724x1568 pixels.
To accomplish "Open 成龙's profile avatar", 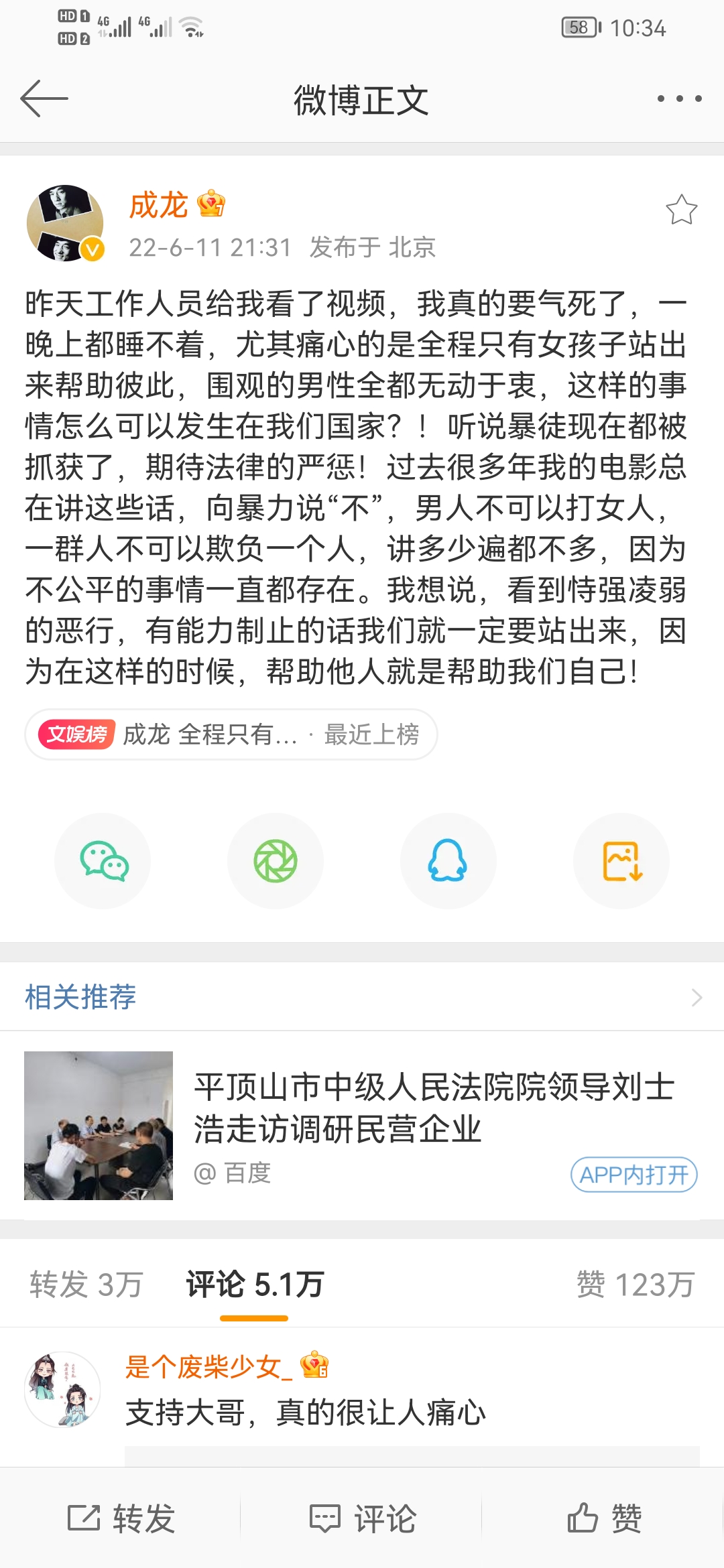I will point(65,223).
